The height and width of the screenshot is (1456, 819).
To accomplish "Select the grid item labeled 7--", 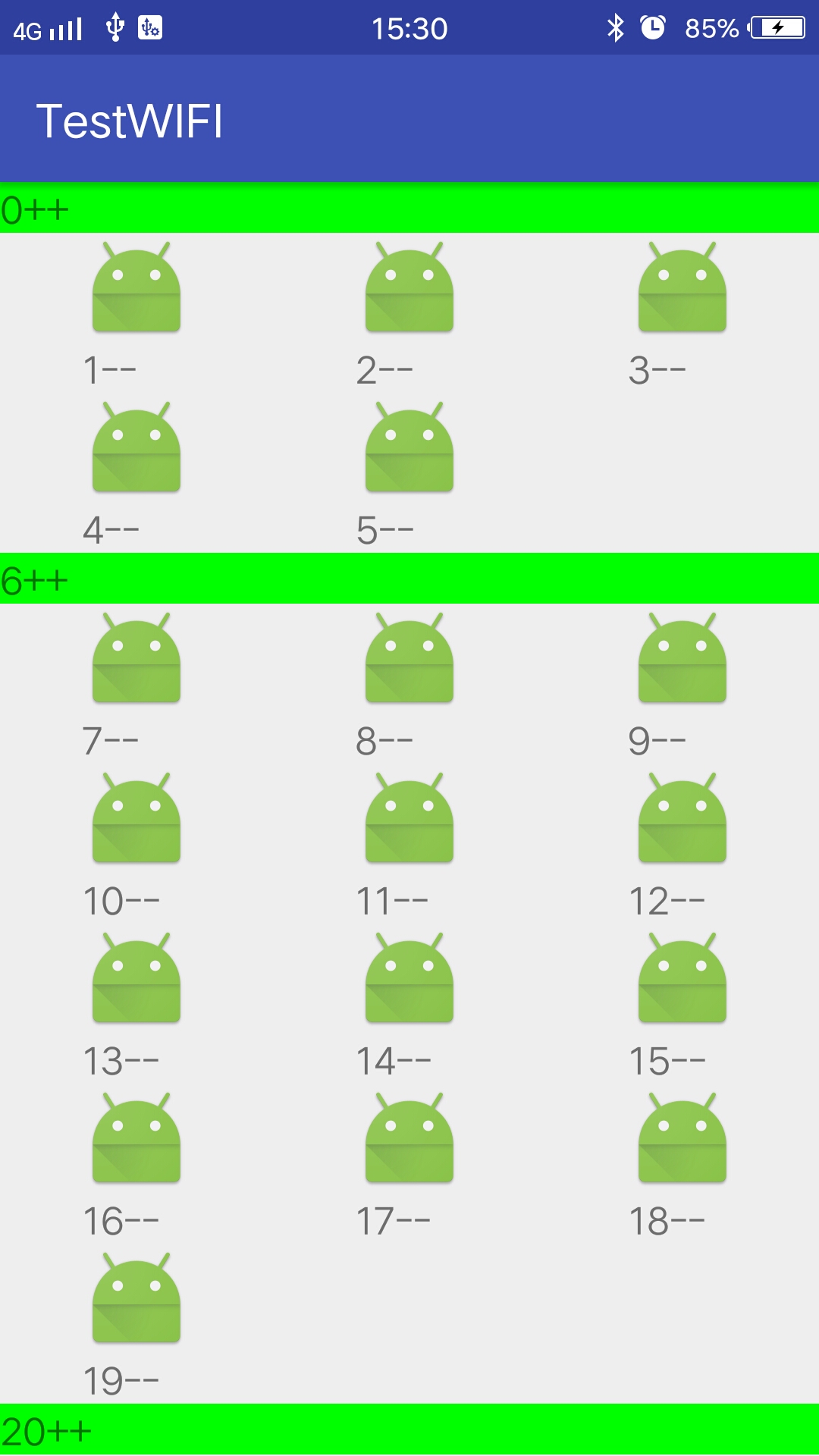I will coord(136,683).
